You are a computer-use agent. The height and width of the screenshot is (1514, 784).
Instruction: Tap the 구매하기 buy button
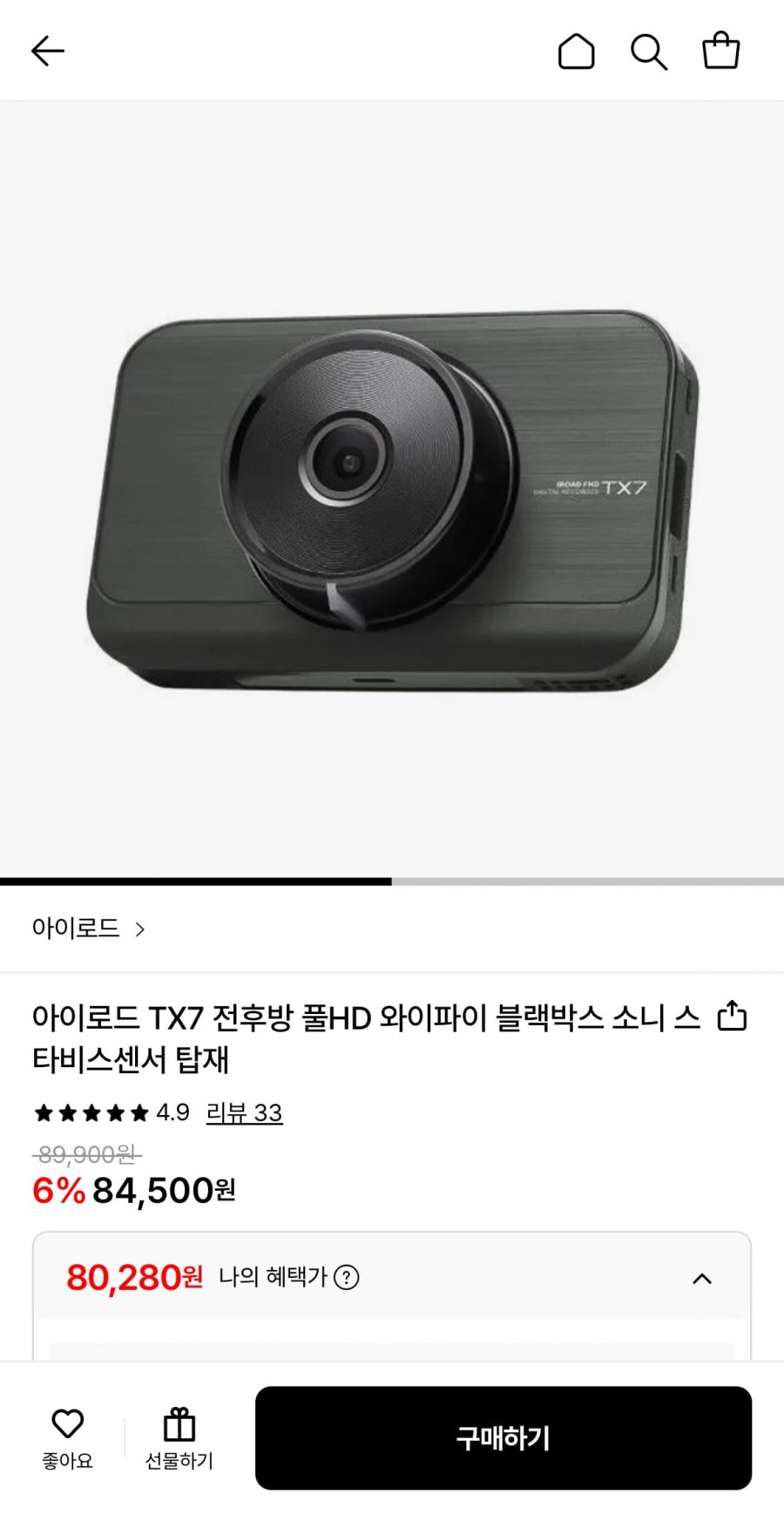pyautogui.click(x=503, y=1438)
